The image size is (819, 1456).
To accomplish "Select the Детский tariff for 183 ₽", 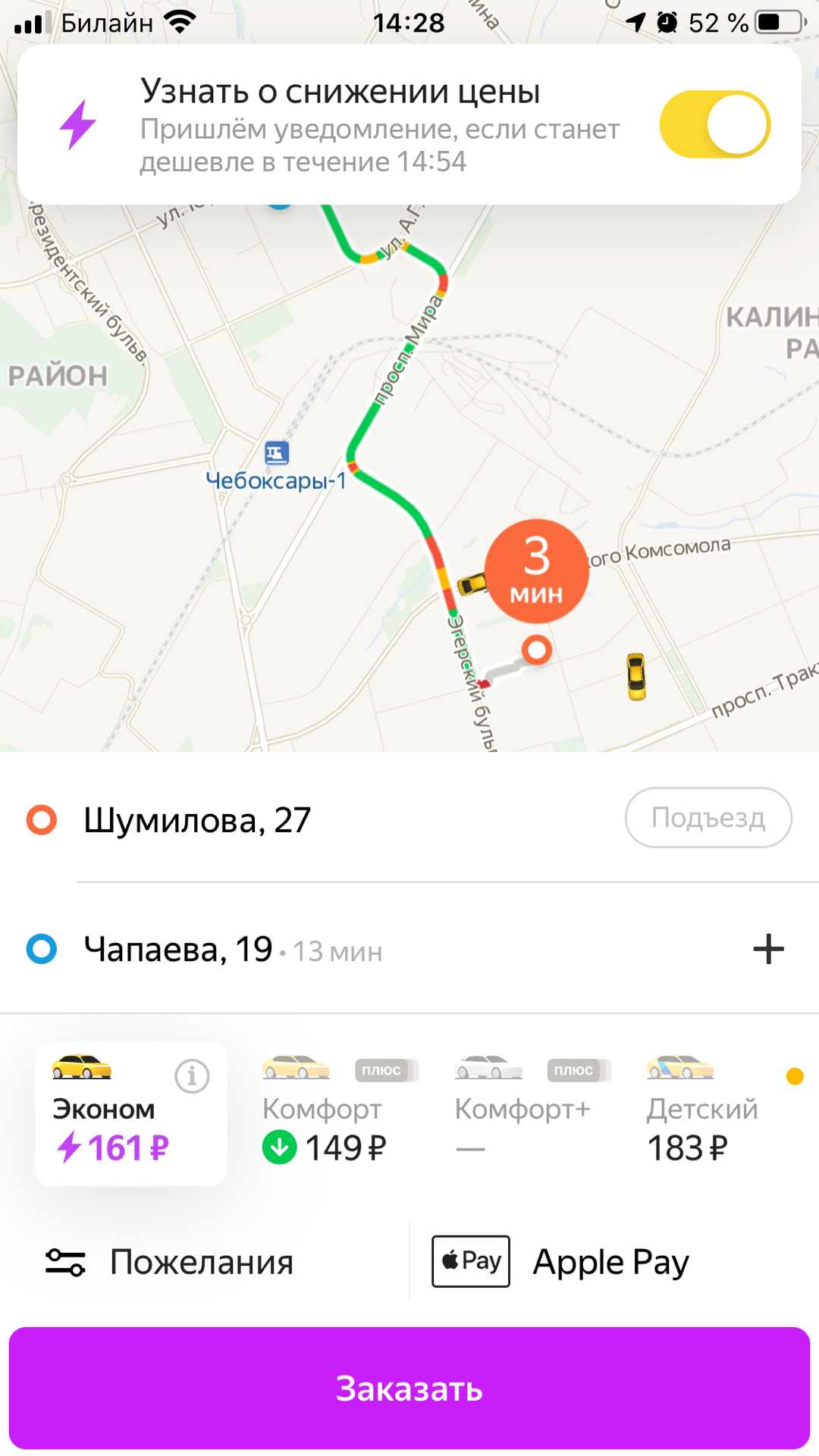I will pos(702,1110).
